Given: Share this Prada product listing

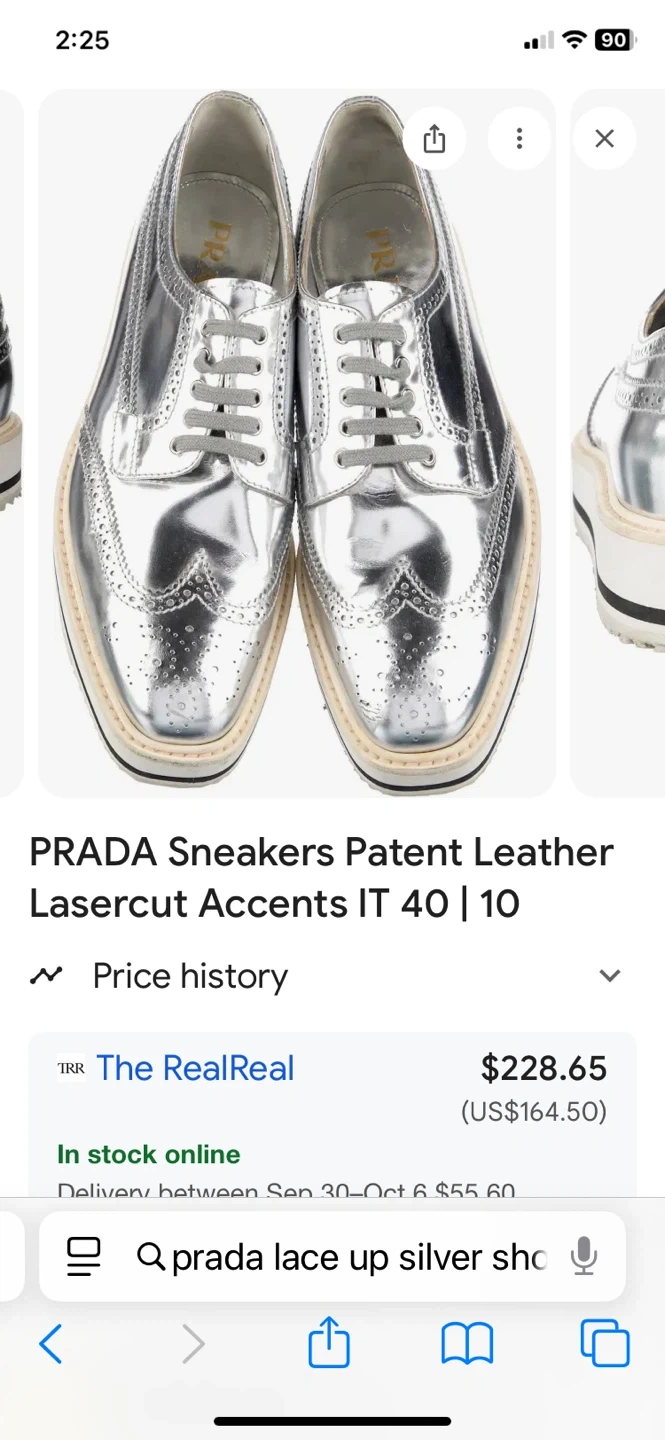Looking at the screenshot, I should click(434, 139).
